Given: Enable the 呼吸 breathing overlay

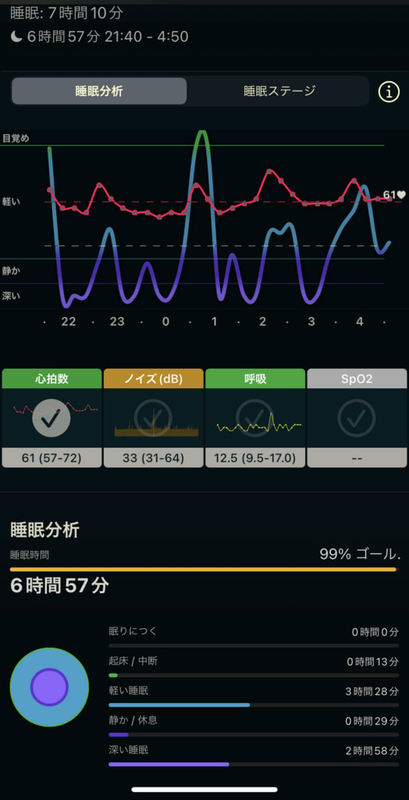Looking at the screenshot, I should coord(255,418).
